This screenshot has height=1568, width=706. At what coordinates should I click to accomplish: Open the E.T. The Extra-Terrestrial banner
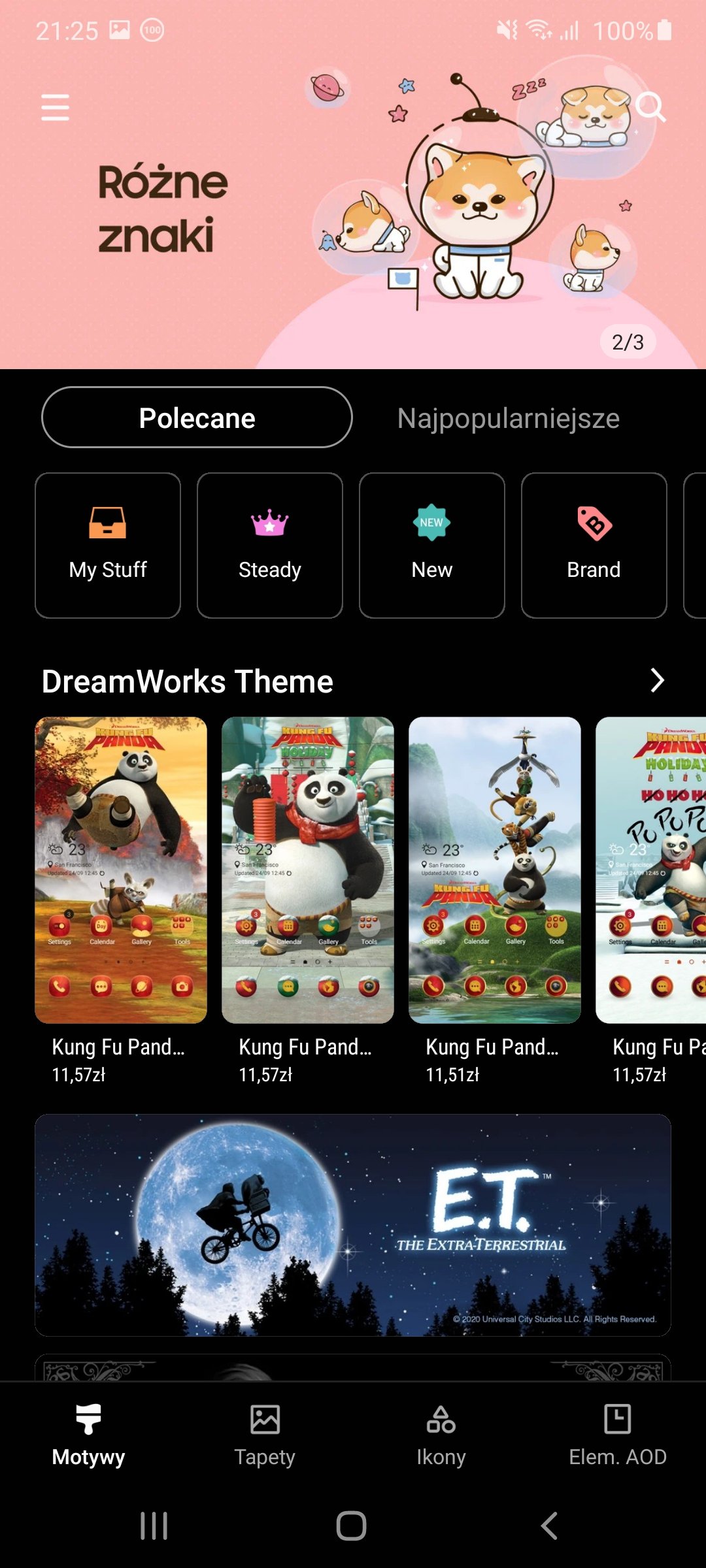353,1225
